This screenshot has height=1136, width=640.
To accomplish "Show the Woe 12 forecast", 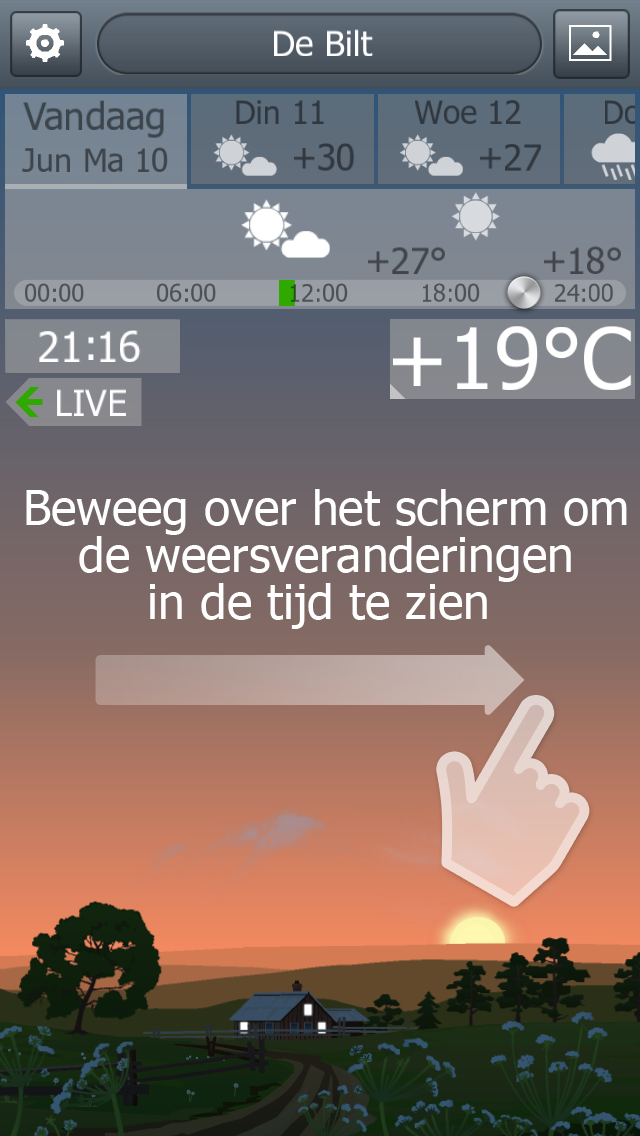I will (x=468, y=139).
